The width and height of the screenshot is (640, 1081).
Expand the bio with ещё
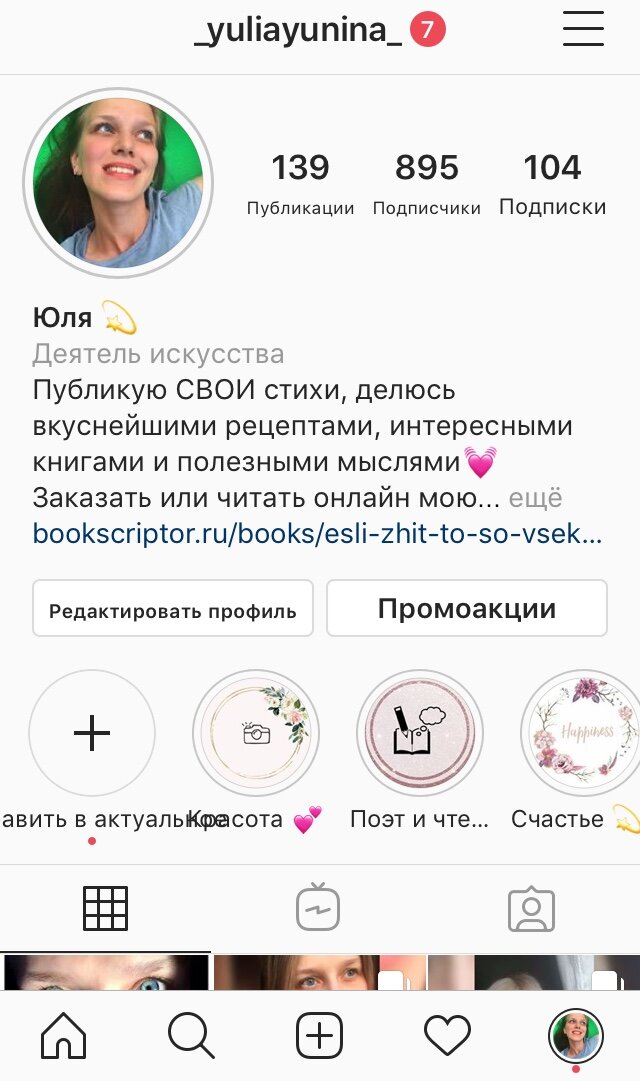coord(536,497)
